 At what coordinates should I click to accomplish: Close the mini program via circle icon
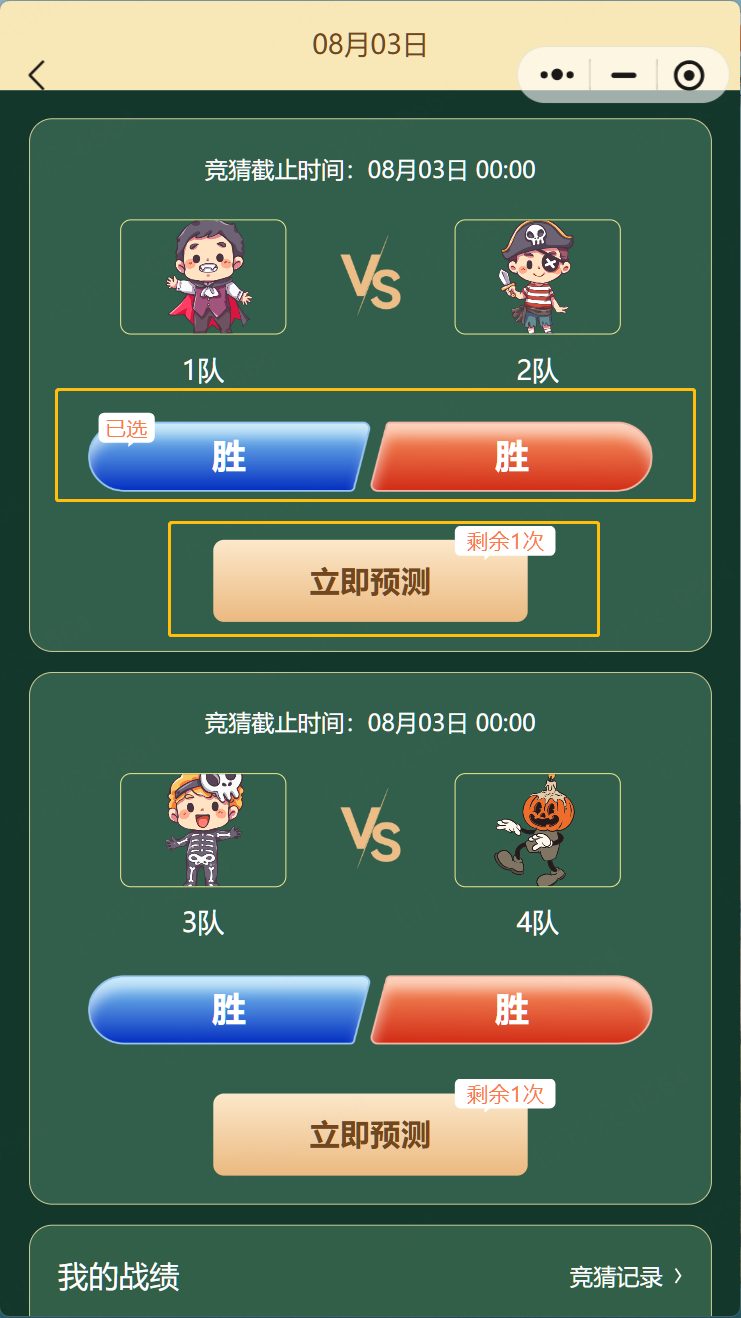tap(689, 75)
